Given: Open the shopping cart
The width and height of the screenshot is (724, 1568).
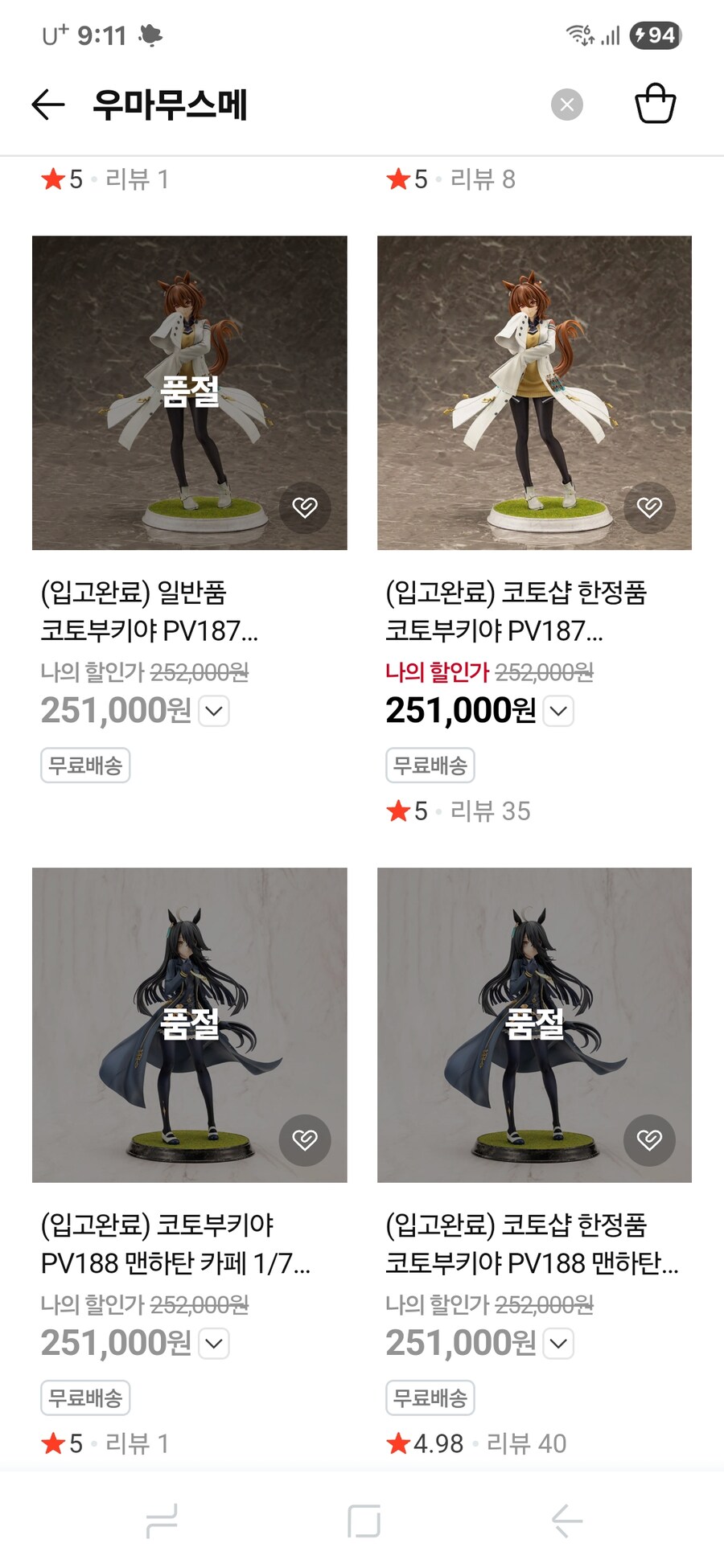Looking at the screenshot, I should (x=655, y=103).
